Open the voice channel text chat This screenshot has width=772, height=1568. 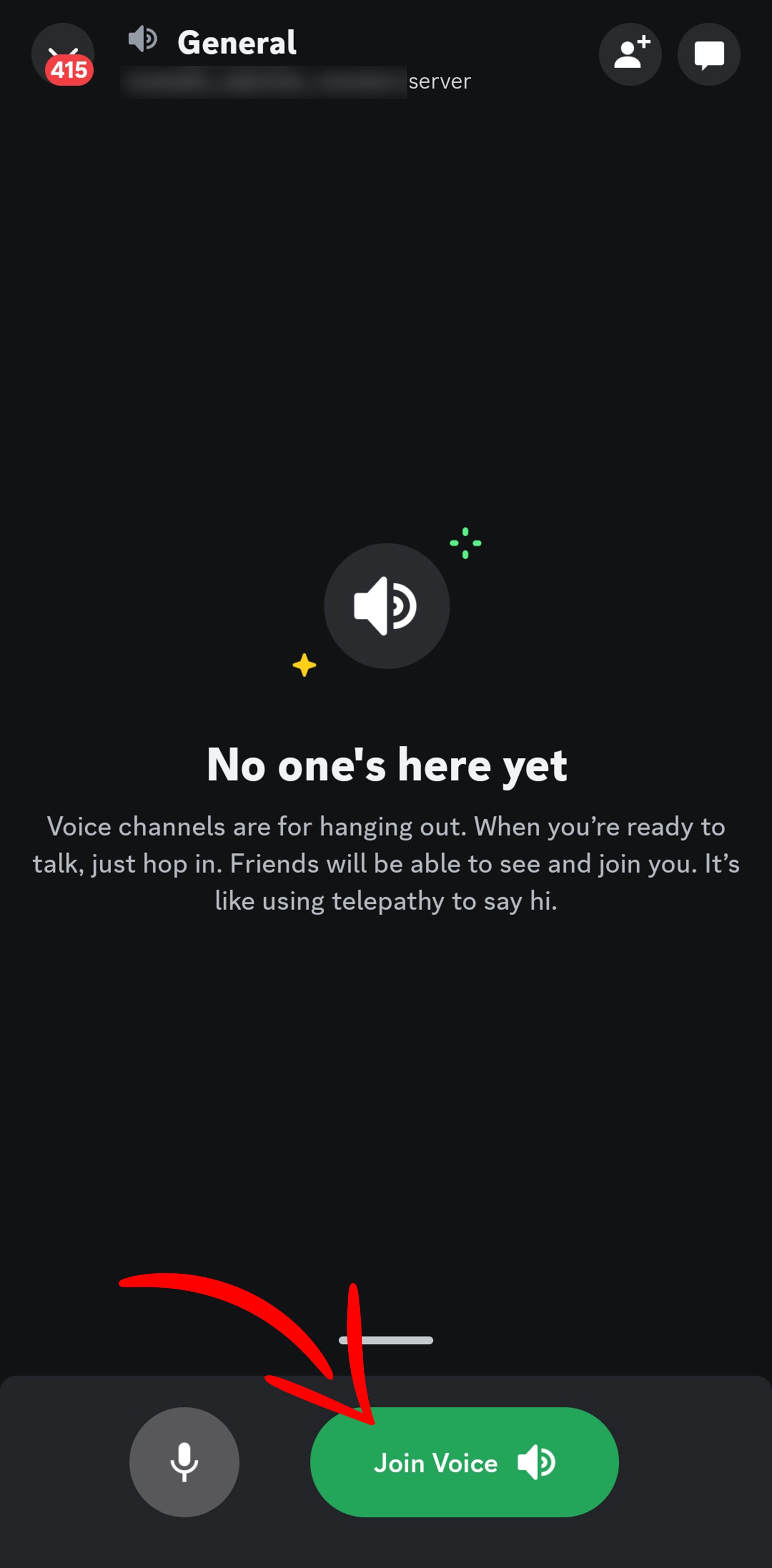[708, 54]
